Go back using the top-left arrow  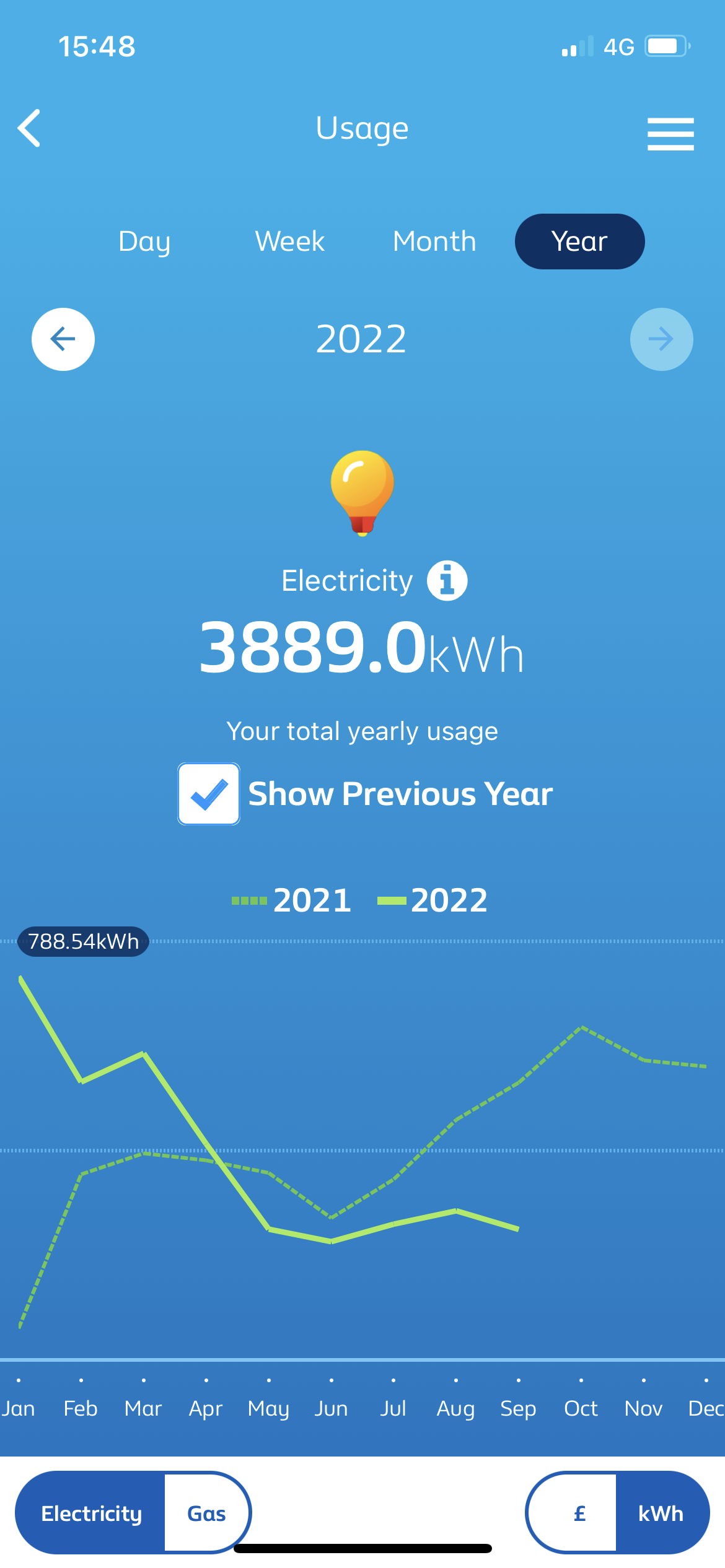coord(29,128)
